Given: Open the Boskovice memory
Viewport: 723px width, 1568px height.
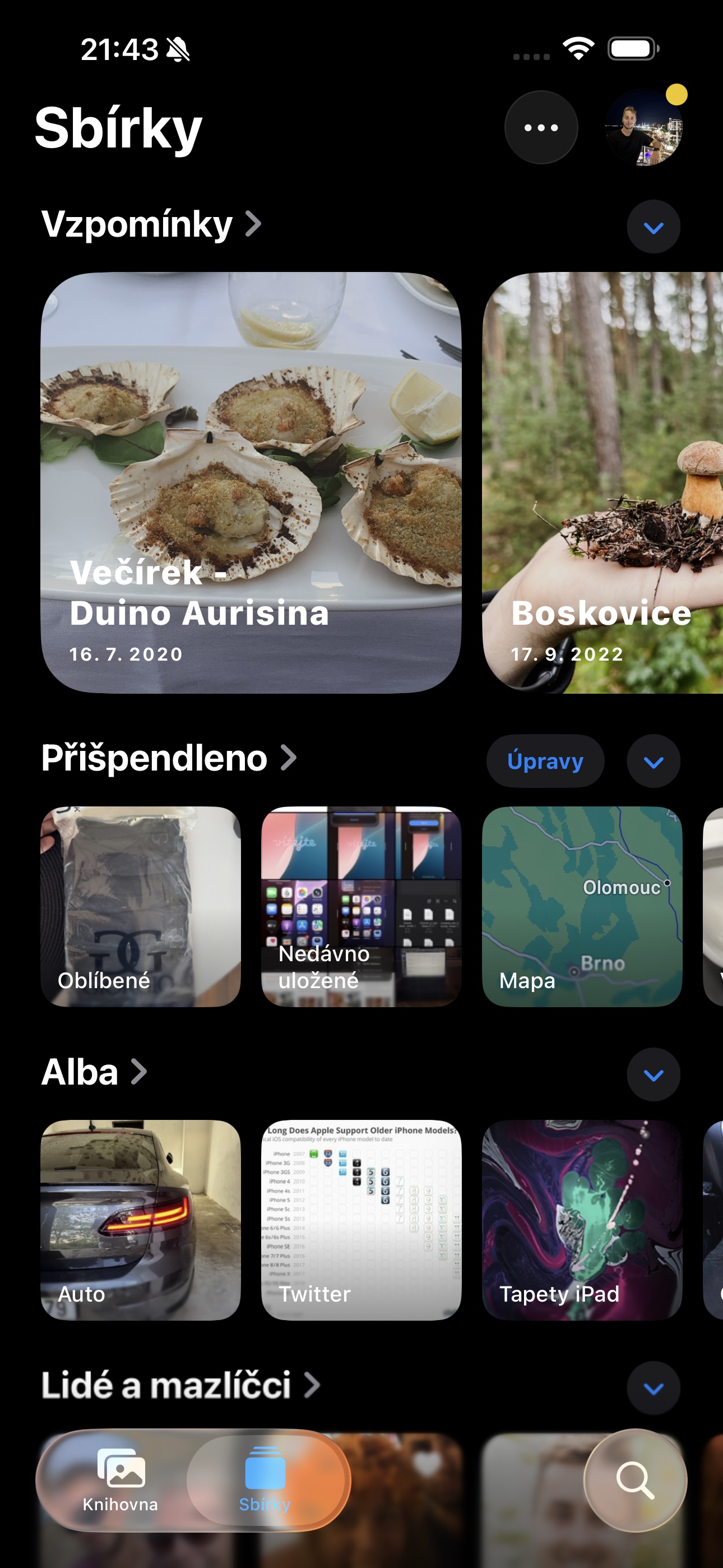Looking at the screenshot, I should tap(602, 483).
